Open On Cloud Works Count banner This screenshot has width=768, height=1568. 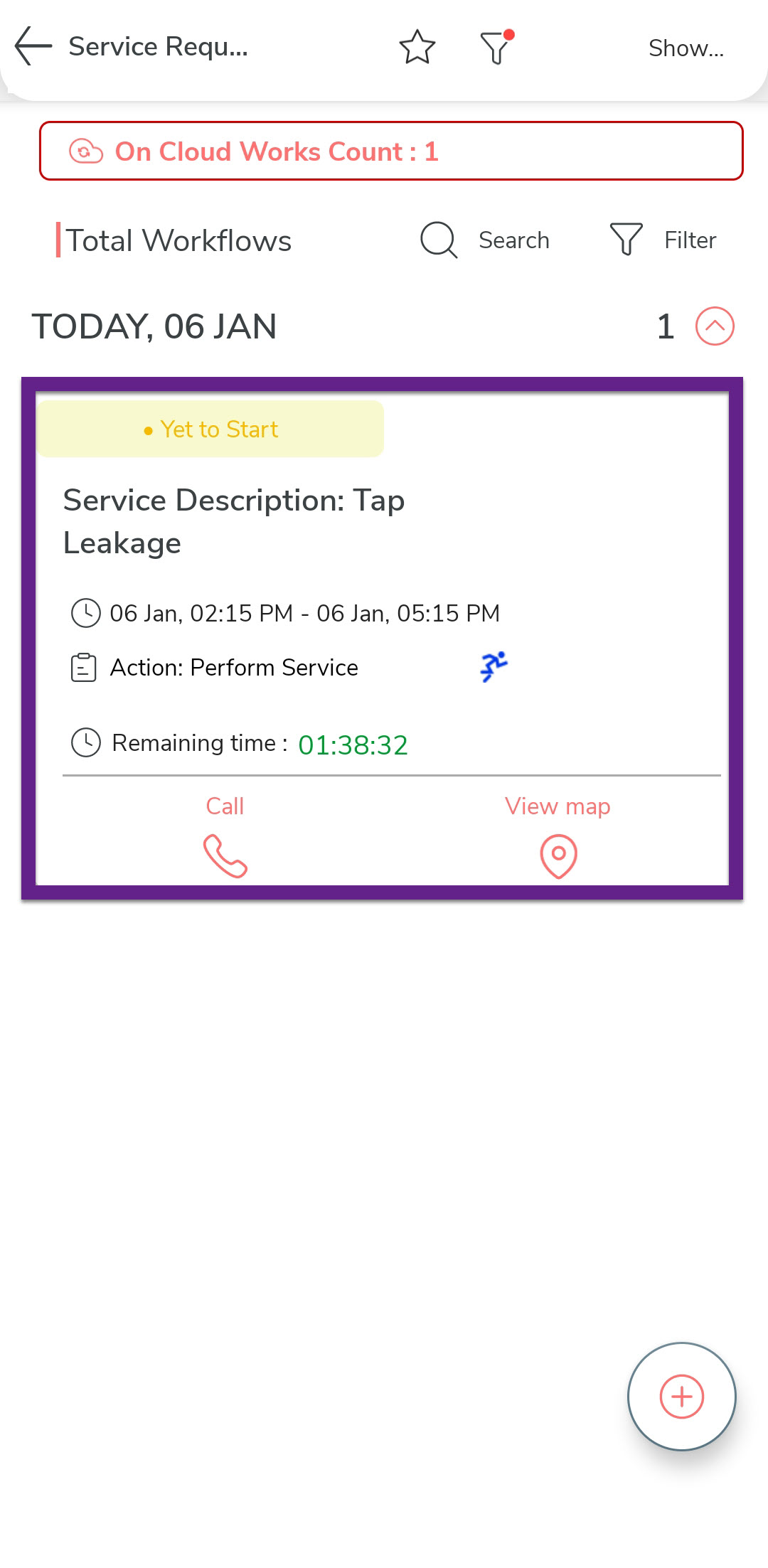[391, 151]
